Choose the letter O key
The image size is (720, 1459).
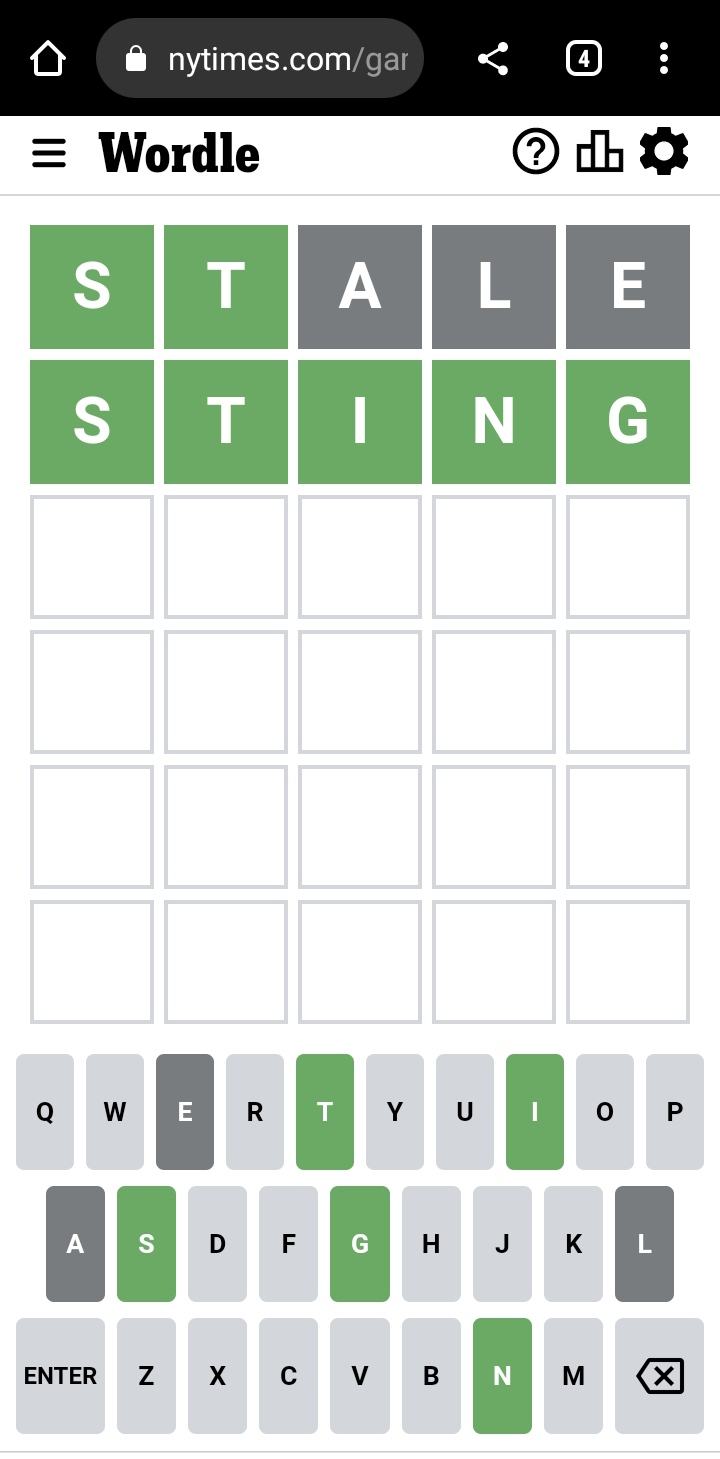(605, 1112)
